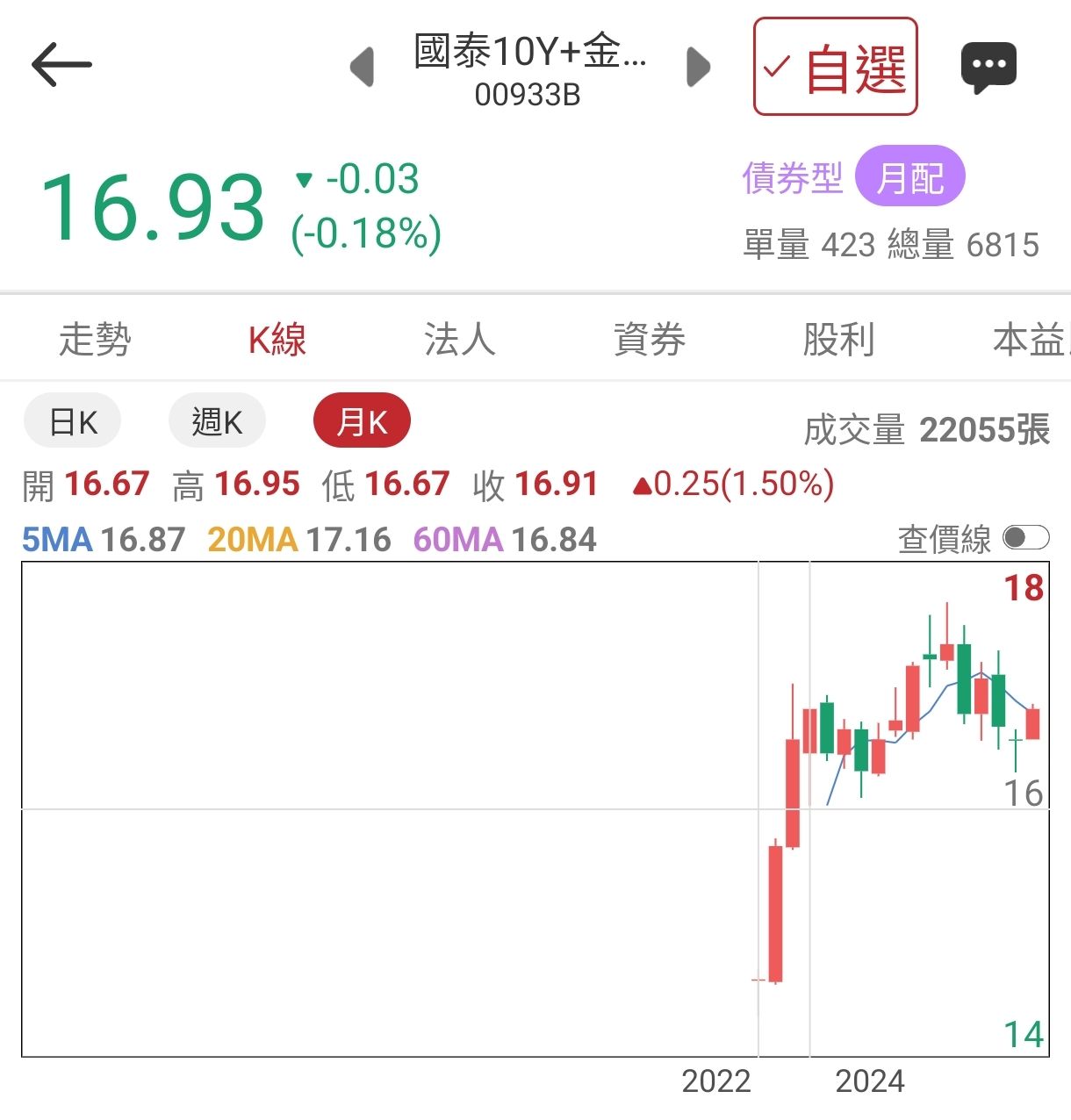Go to next stock with right arrow
The width and height of the screenshot is (1071, 1120).
click(x=697, y=67)
